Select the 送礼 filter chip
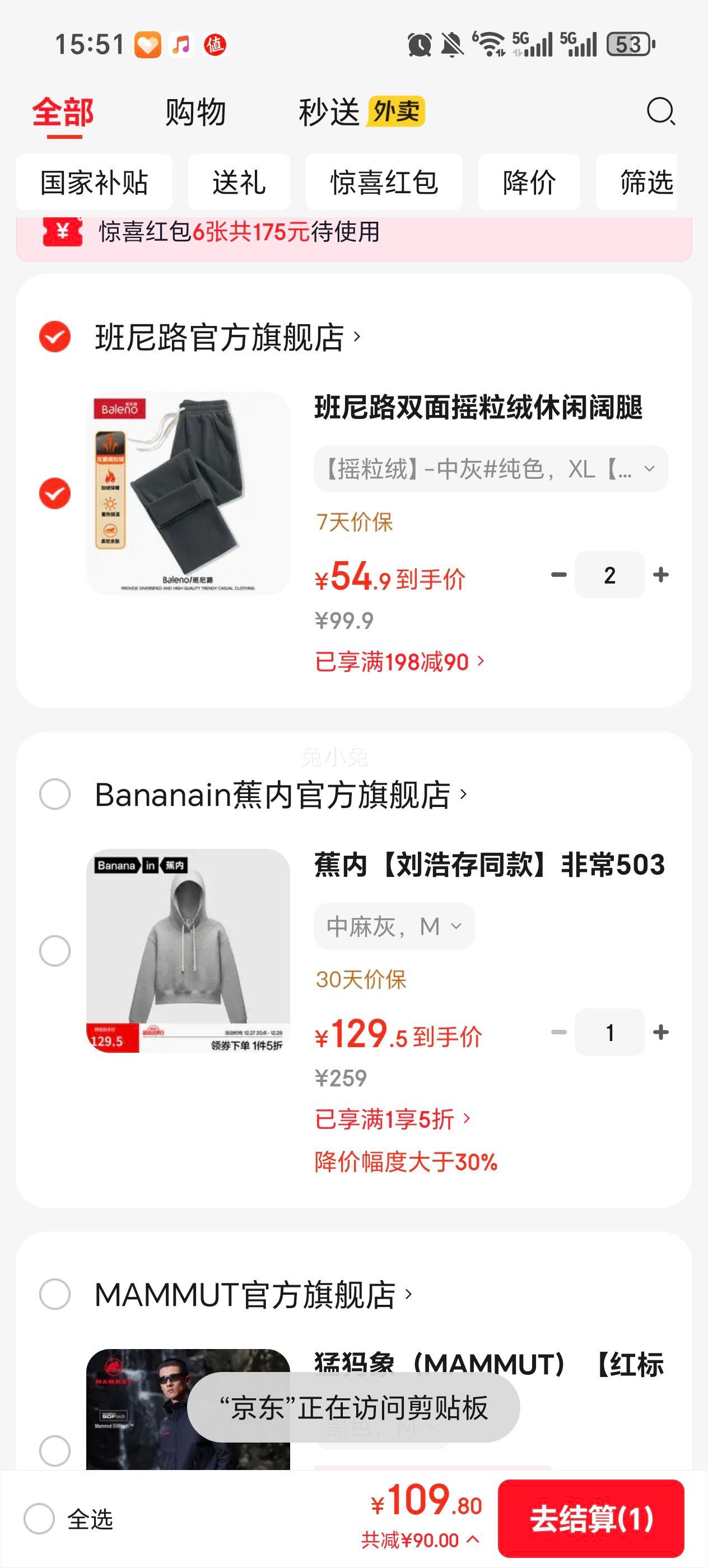Screen dimensions: 708x1568 click(239, 182)
